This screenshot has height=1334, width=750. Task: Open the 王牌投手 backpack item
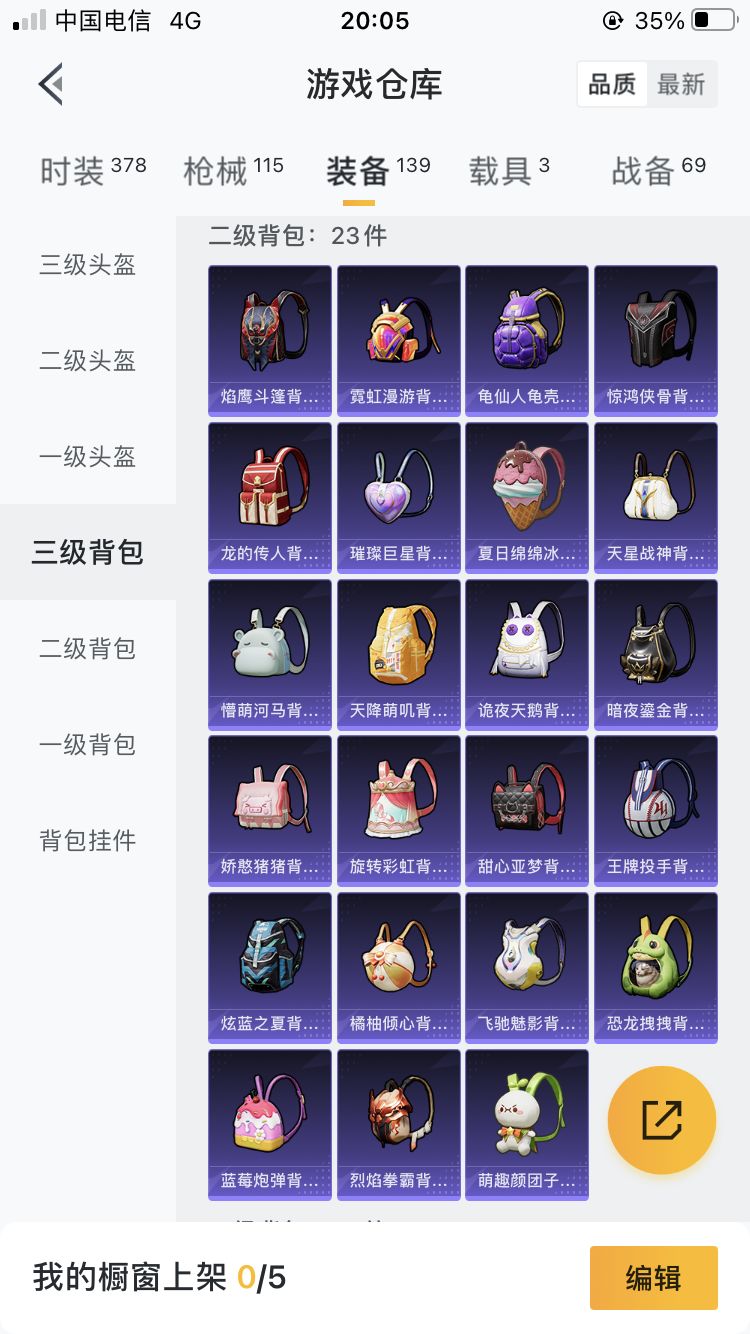[655, 811]
